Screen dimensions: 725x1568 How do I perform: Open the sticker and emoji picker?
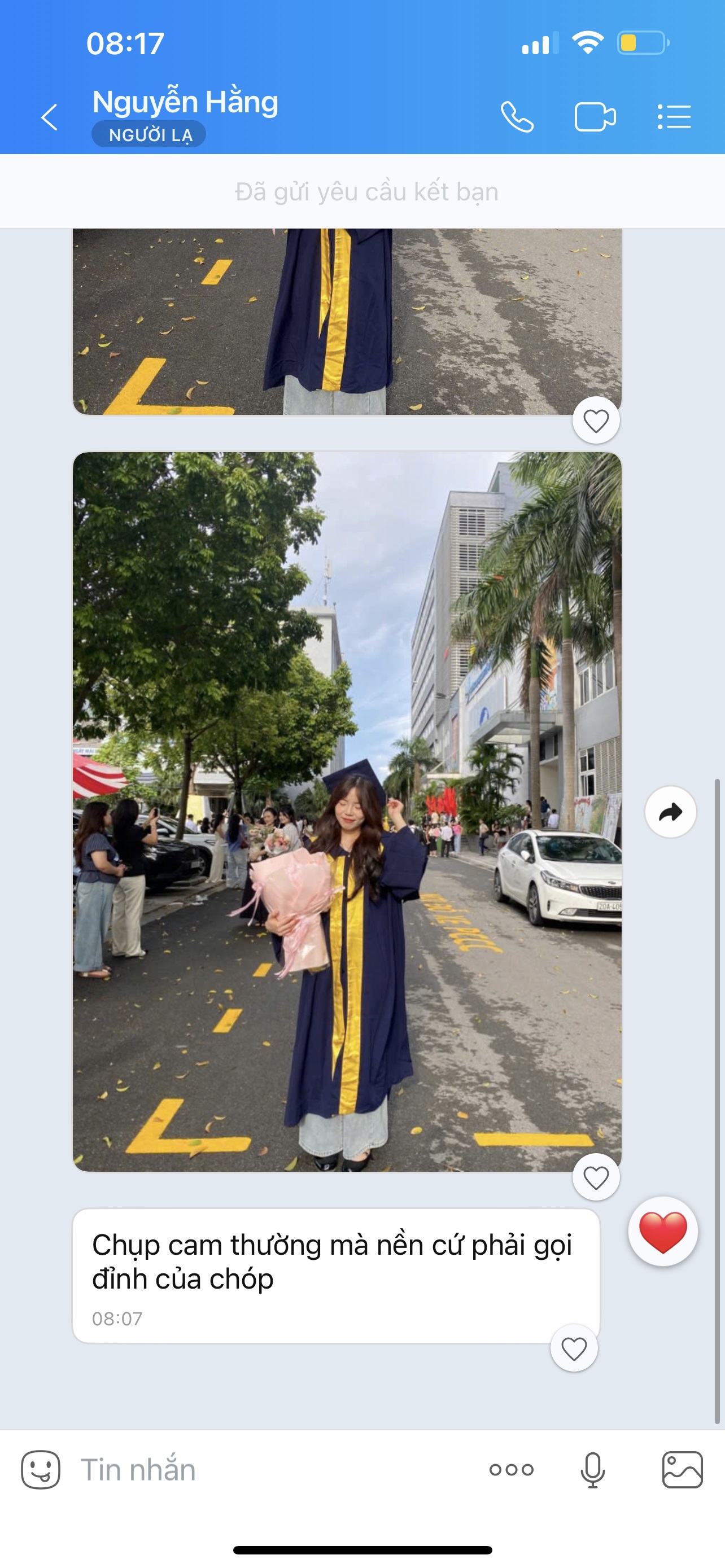(41, 1469)
